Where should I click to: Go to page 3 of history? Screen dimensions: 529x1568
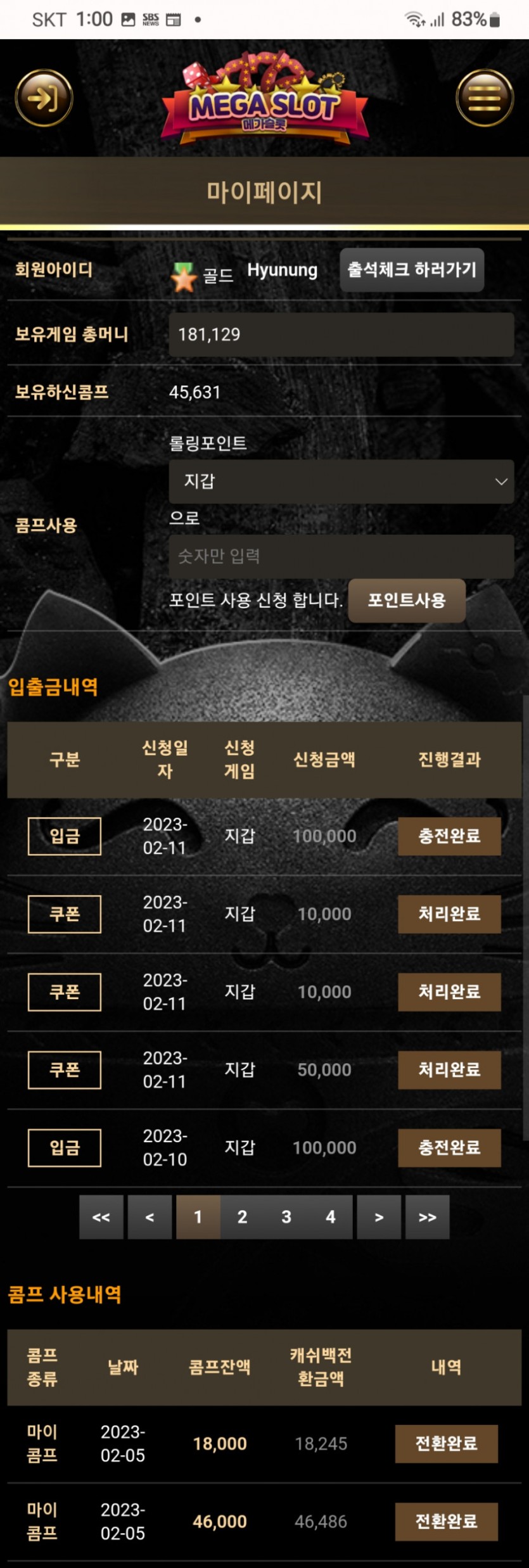point(286,1216)
